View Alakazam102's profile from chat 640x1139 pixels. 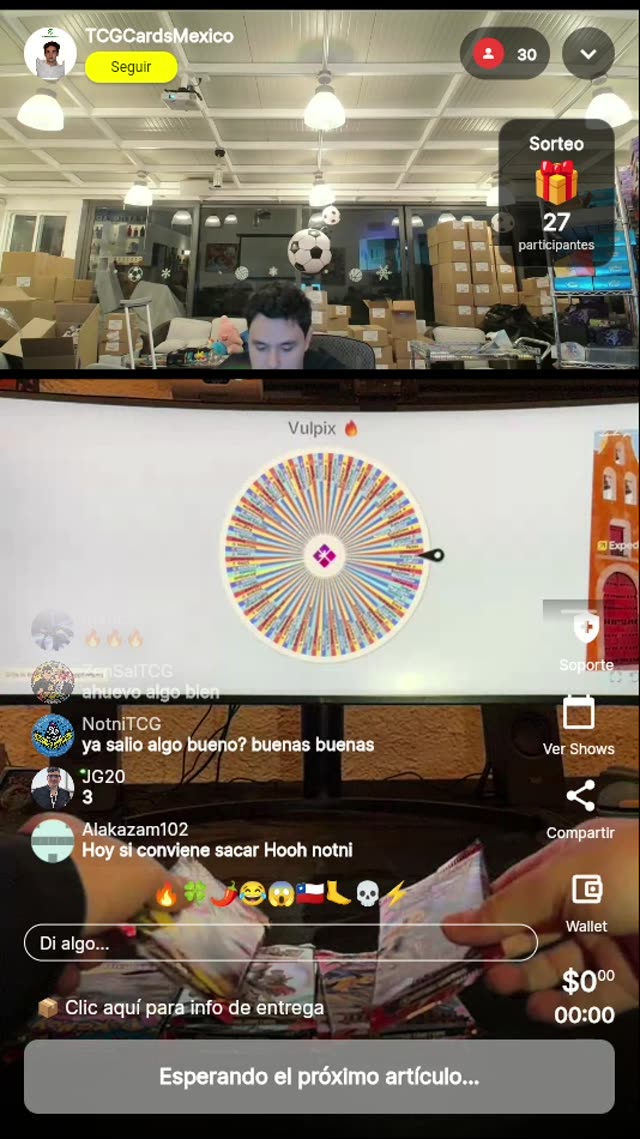[x=52, y=840]
